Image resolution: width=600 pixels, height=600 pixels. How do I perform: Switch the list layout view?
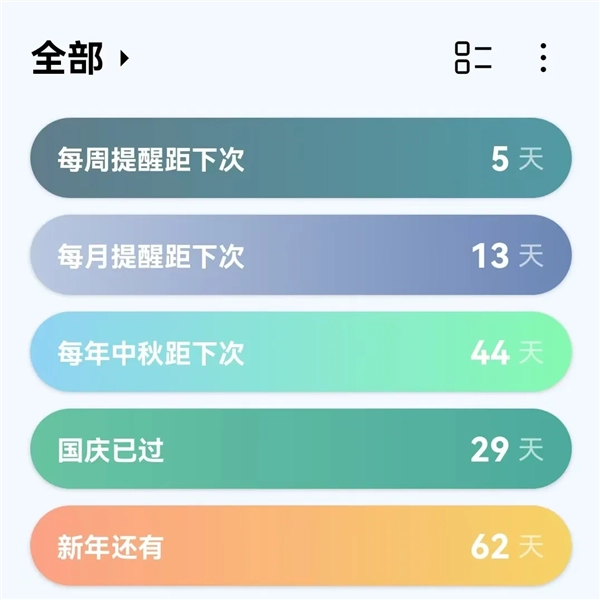point(473,58)
